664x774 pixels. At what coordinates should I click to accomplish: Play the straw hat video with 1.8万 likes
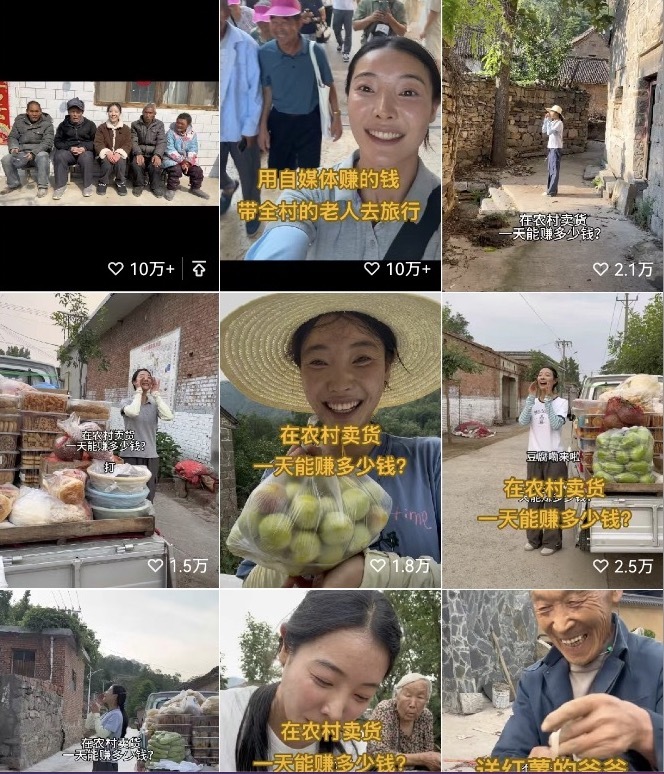pos(330,440)
